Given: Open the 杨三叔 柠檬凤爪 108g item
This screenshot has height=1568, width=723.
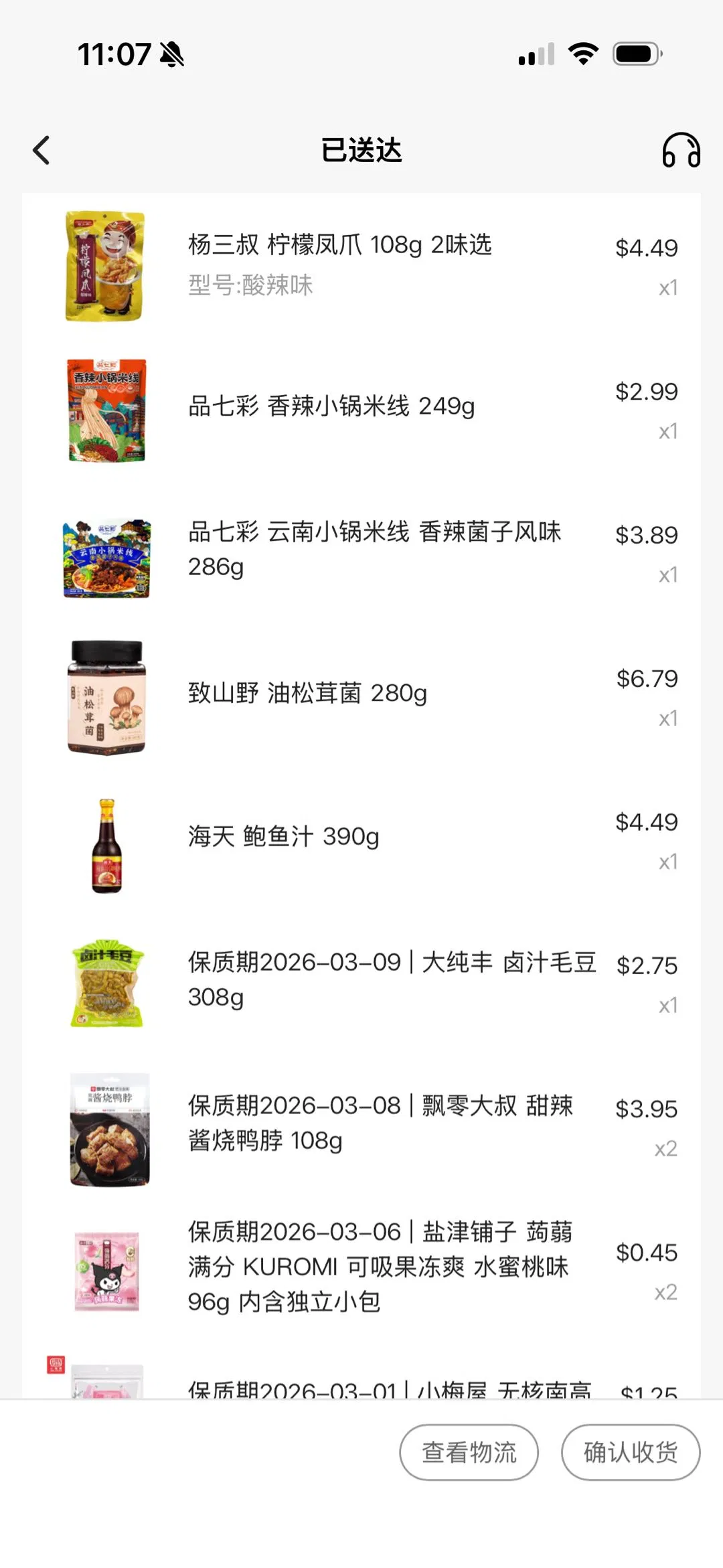Looking at the screenshot, I should click(x=340, y=245).
